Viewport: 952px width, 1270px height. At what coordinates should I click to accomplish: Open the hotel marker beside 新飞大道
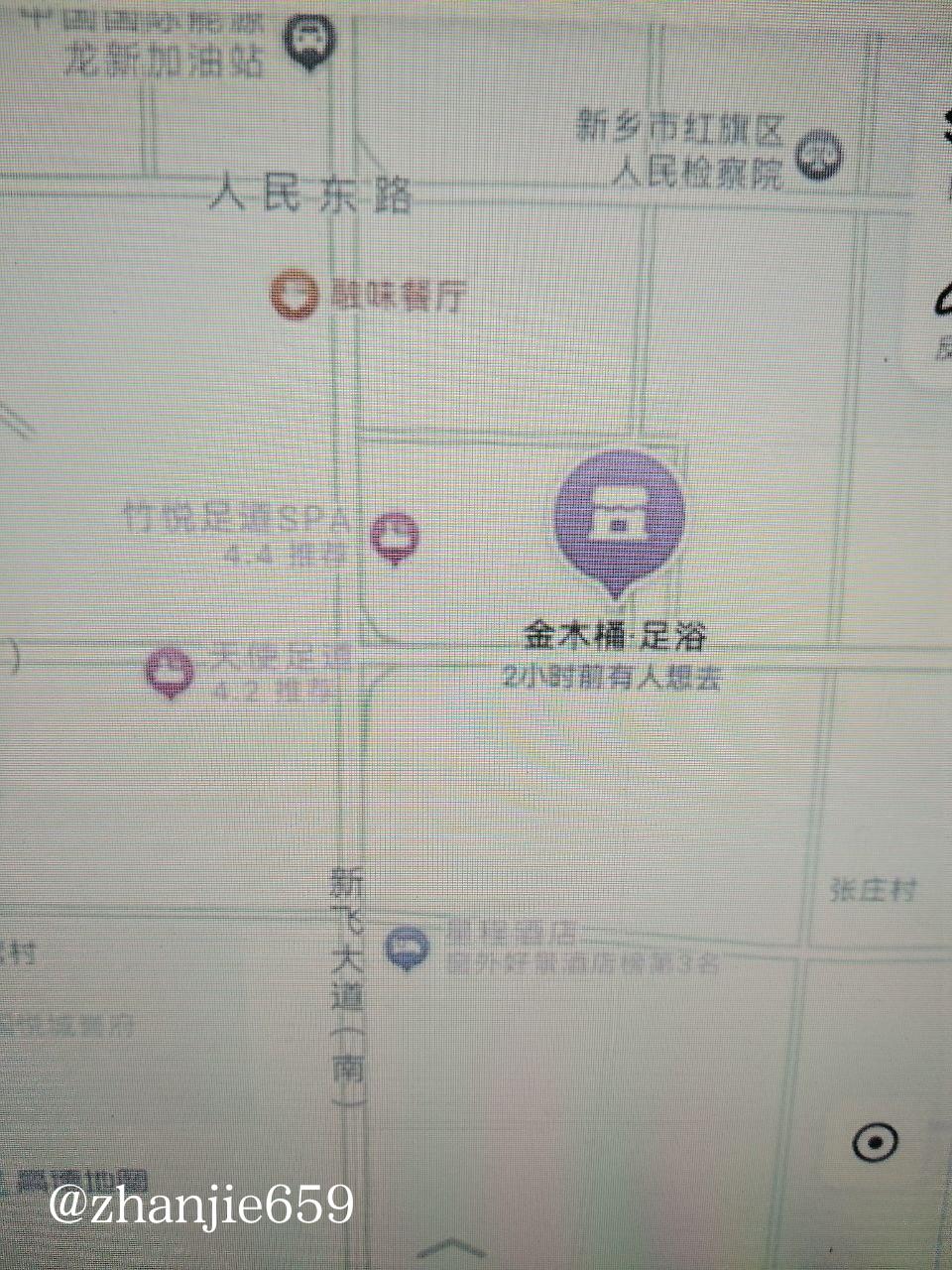pos(408,947)
